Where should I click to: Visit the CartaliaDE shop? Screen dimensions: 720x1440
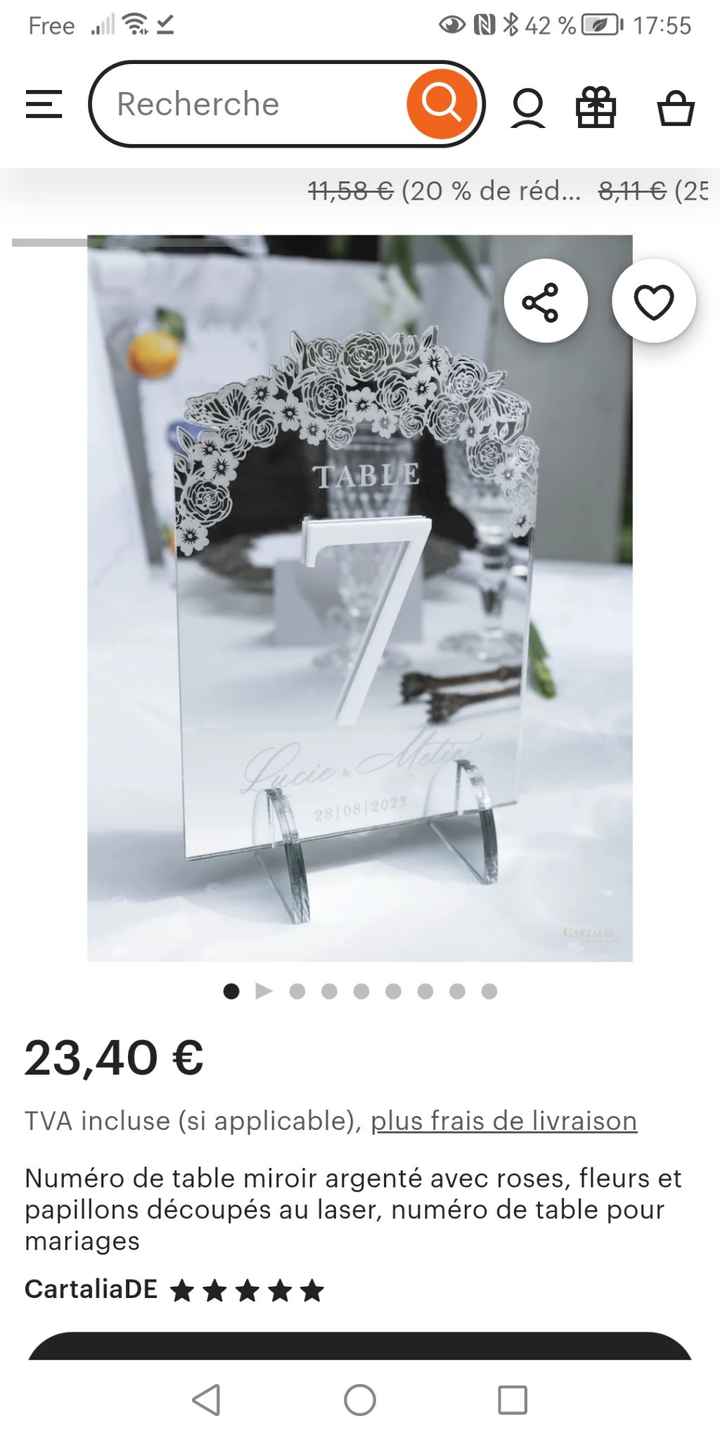(x=91, y=1290)
